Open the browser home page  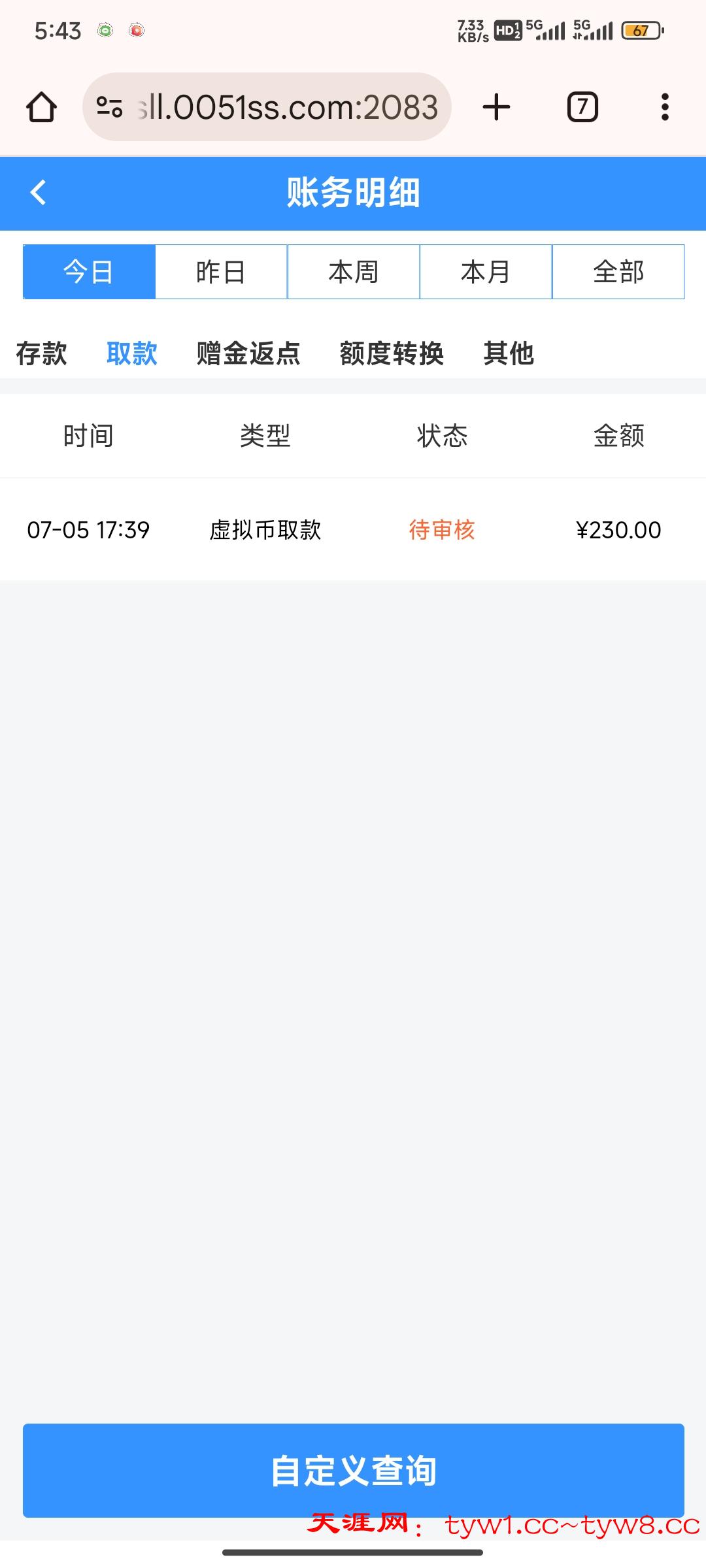pyautogui.click(x=41, y=107)
